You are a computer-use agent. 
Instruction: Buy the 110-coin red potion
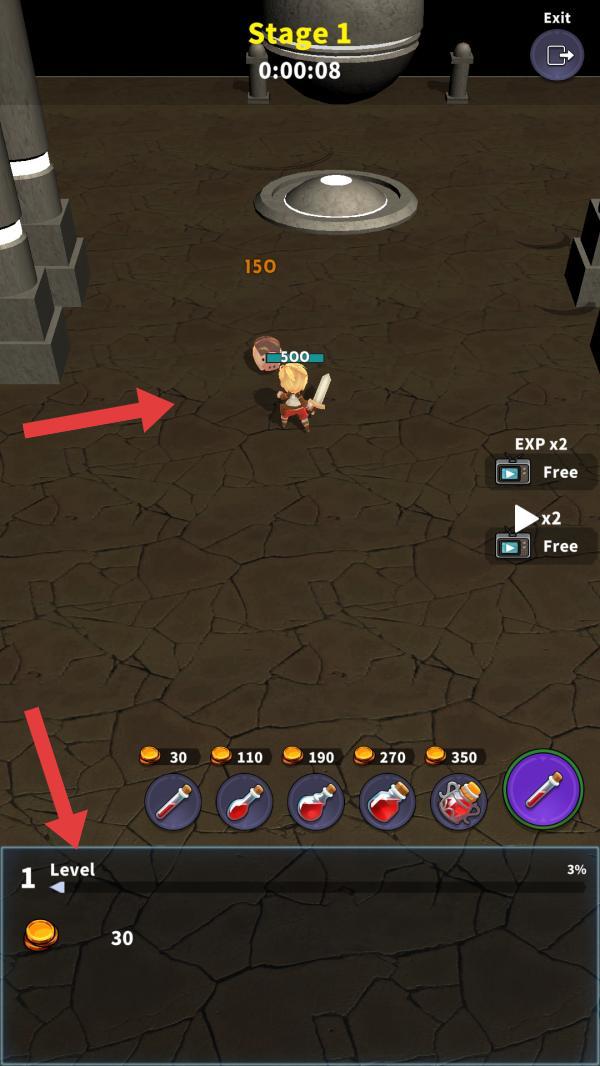tap(244, 801)
